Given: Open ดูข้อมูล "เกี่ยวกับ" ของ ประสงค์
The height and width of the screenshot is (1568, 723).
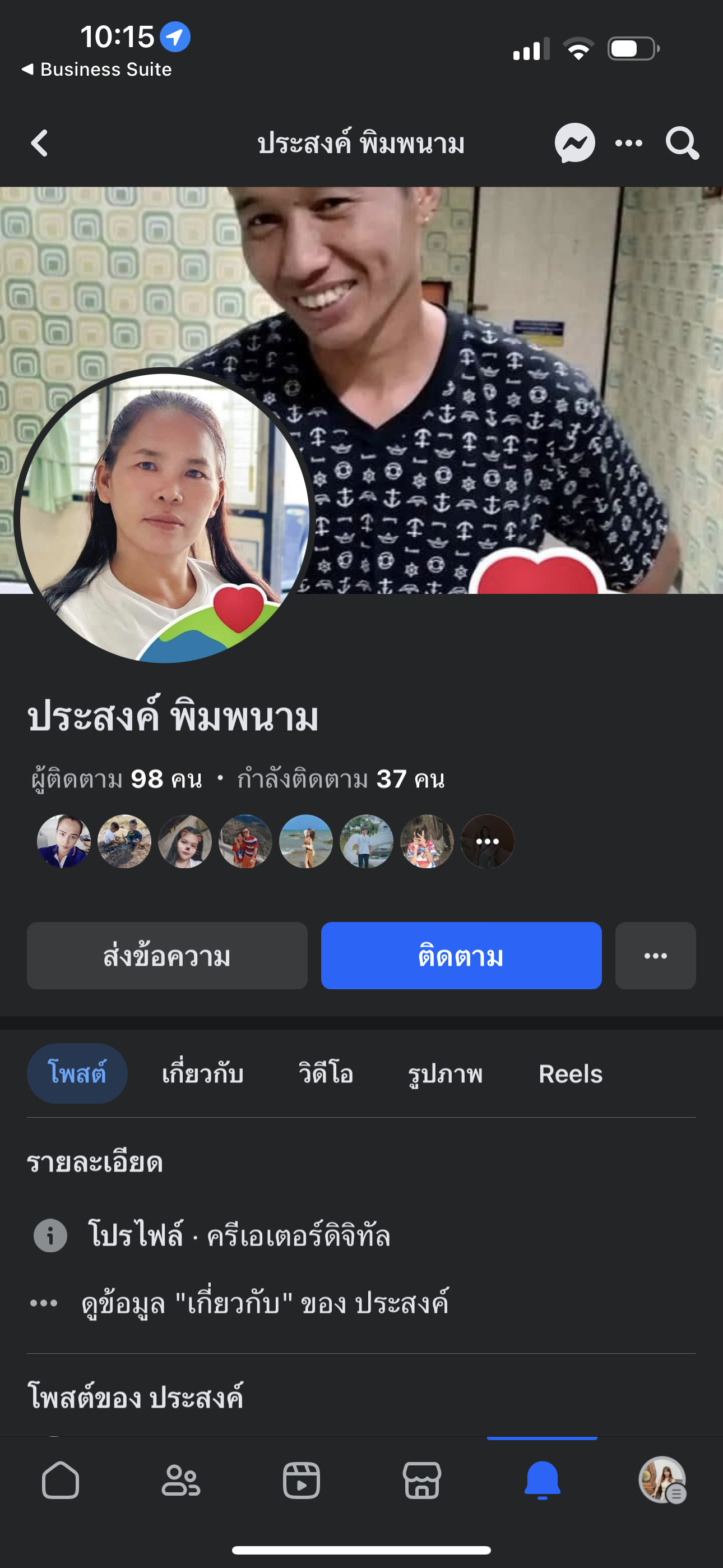Looking at the screenshot, I should point(265,1304).
